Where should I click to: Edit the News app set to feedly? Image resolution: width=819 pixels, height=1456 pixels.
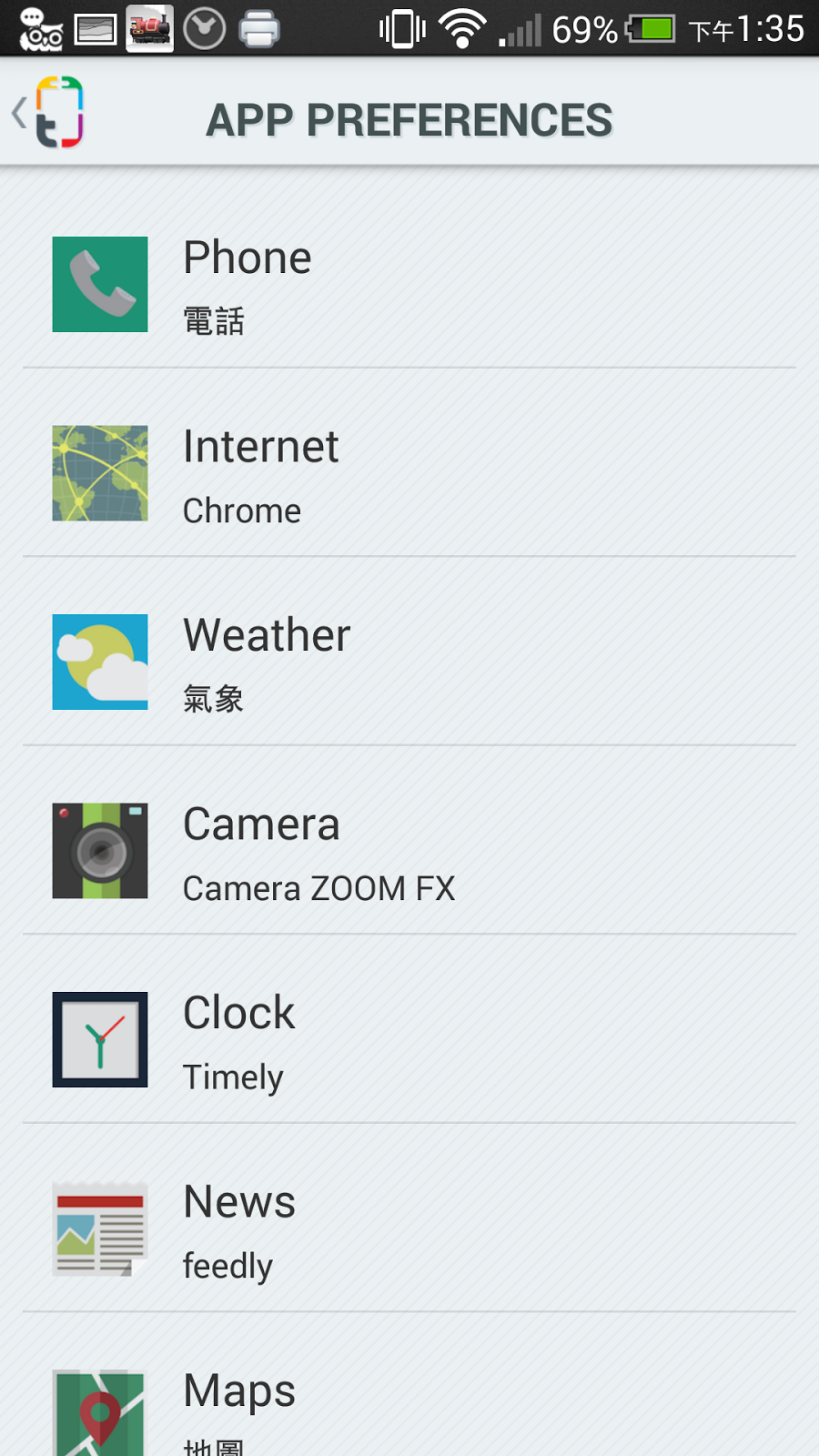pyautogui.click(x=409, y=1228)
